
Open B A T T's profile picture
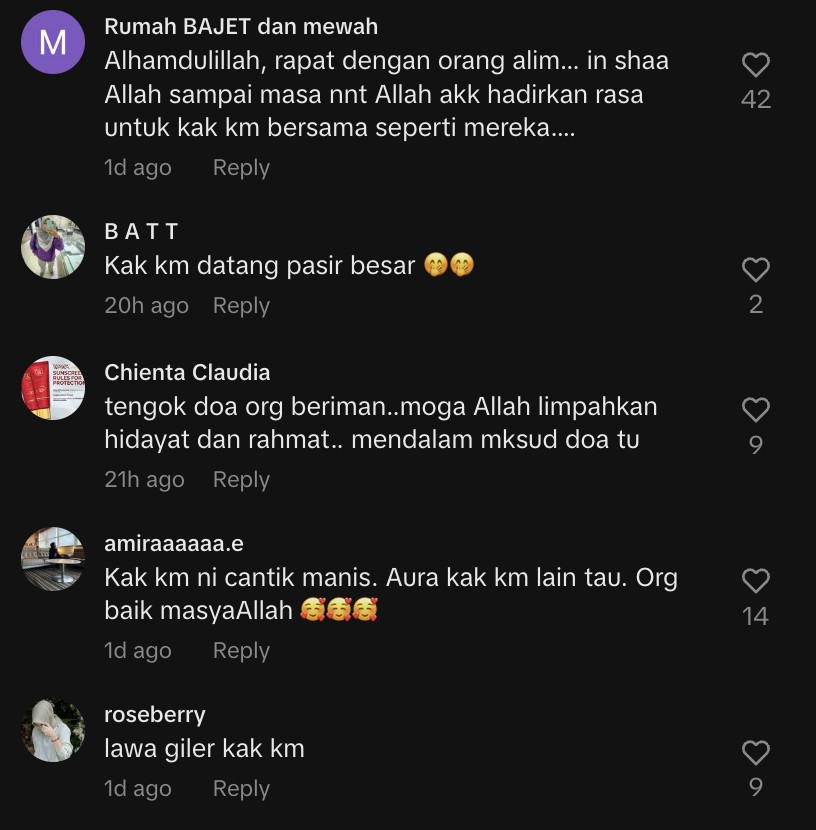53,247
